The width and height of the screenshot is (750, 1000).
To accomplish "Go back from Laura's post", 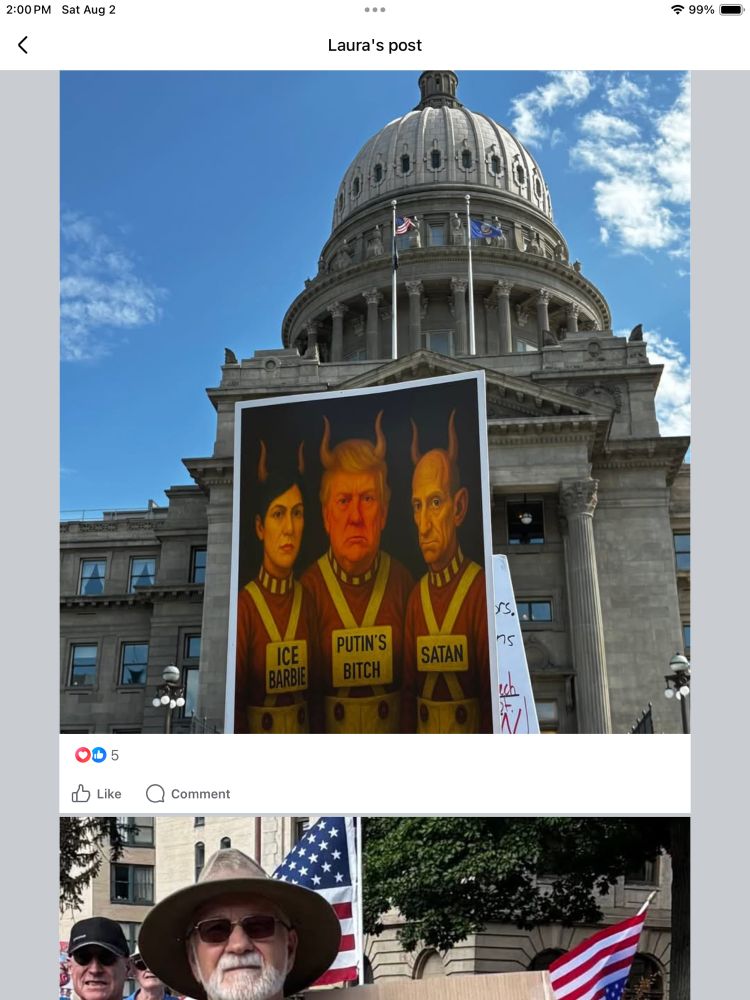I will coord(23,45).
